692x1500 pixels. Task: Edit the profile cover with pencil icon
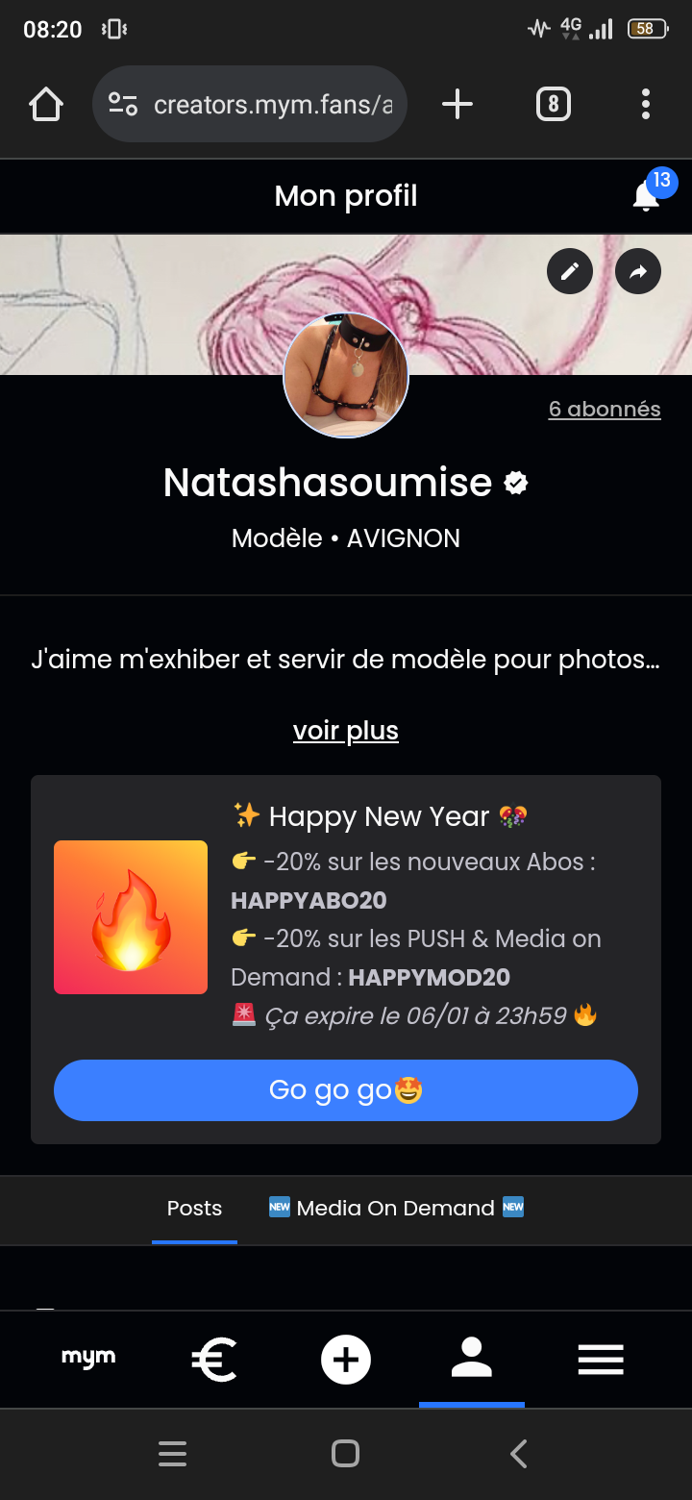(570, 271)
